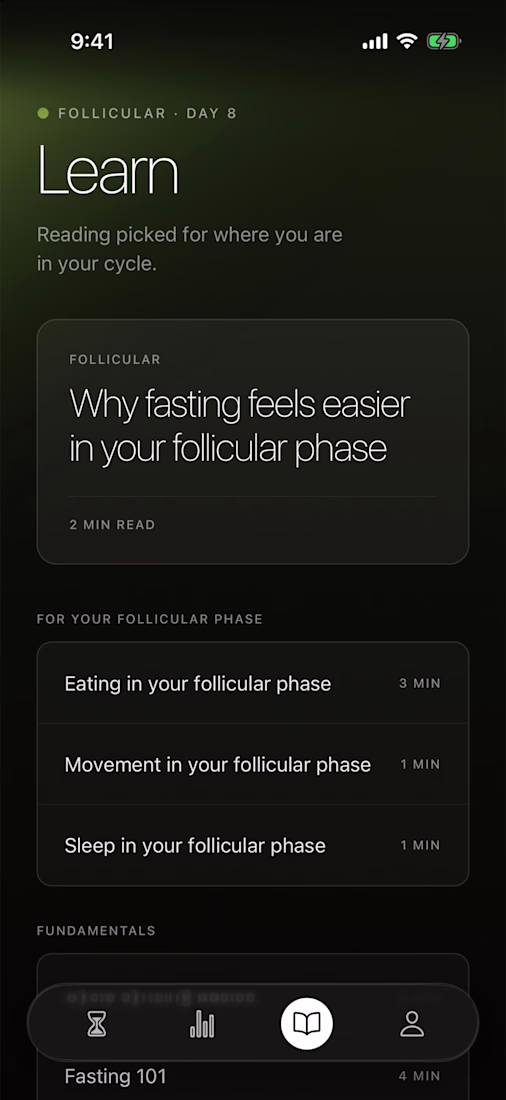Select the Learn book tab

point(307,1024)
